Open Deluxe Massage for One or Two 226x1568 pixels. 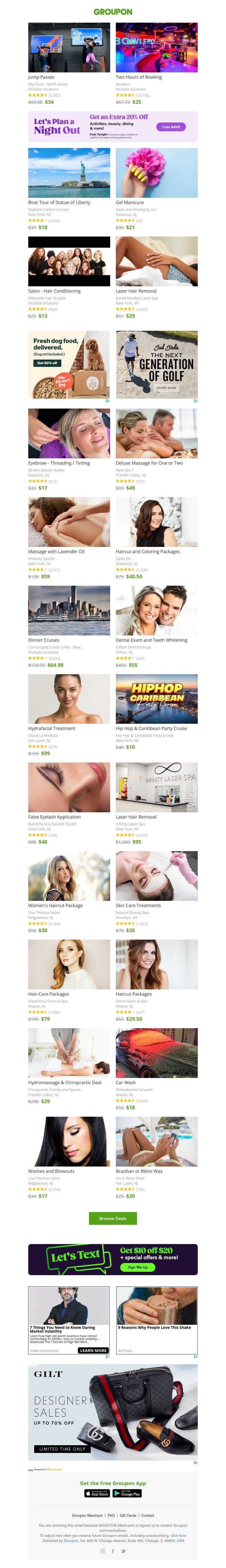tap(156, 433)
